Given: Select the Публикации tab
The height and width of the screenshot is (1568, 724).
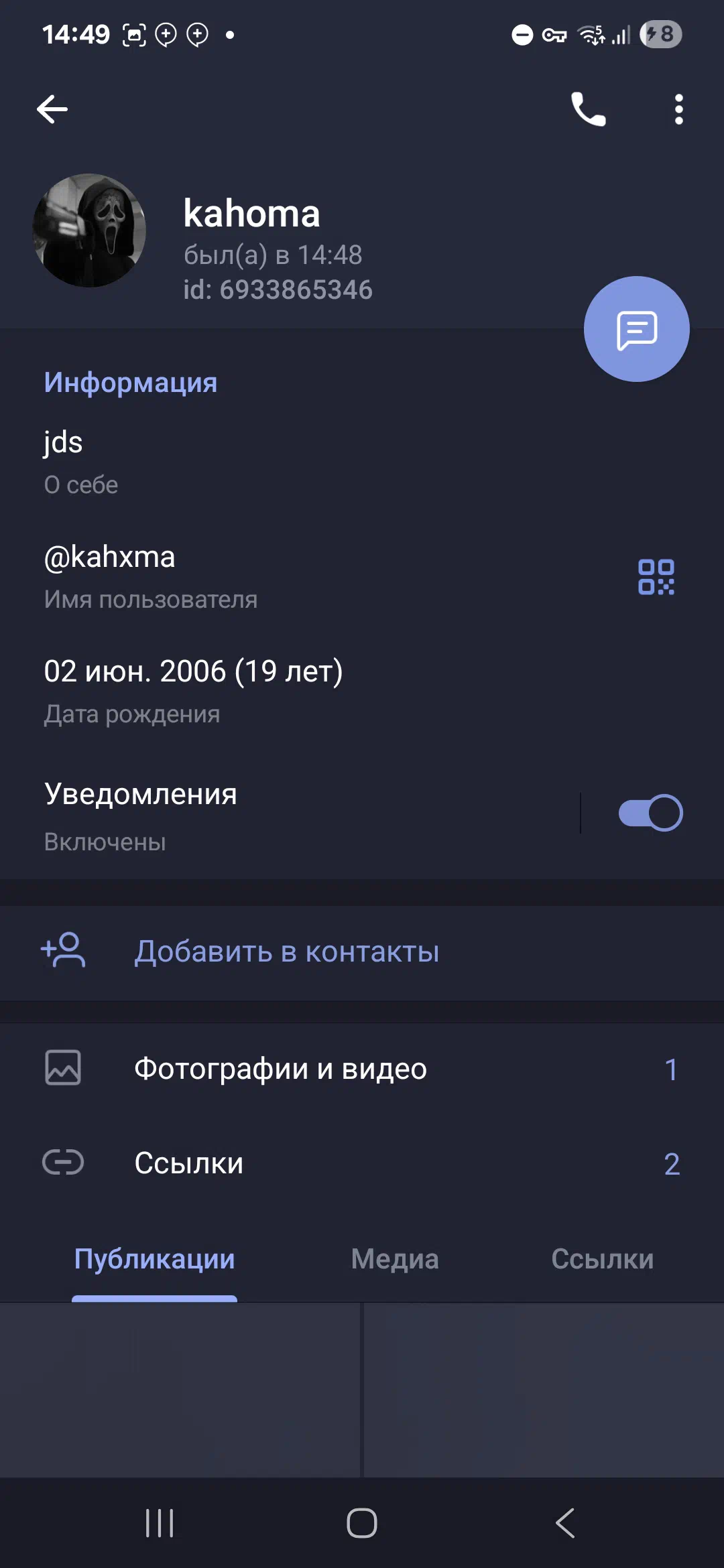Looking at the screenshot, I should click(x=155, y=1259).
